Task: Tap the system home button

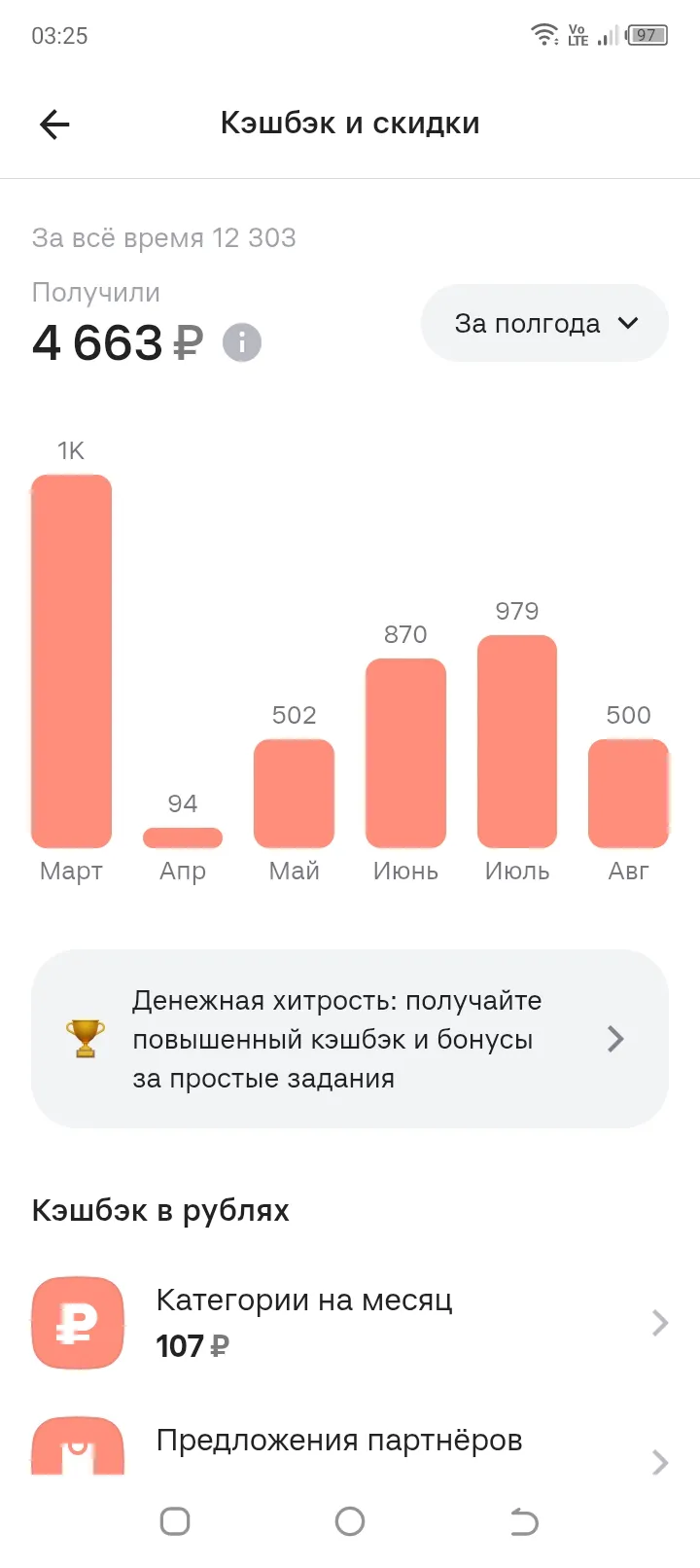Action: [350, 1521]
